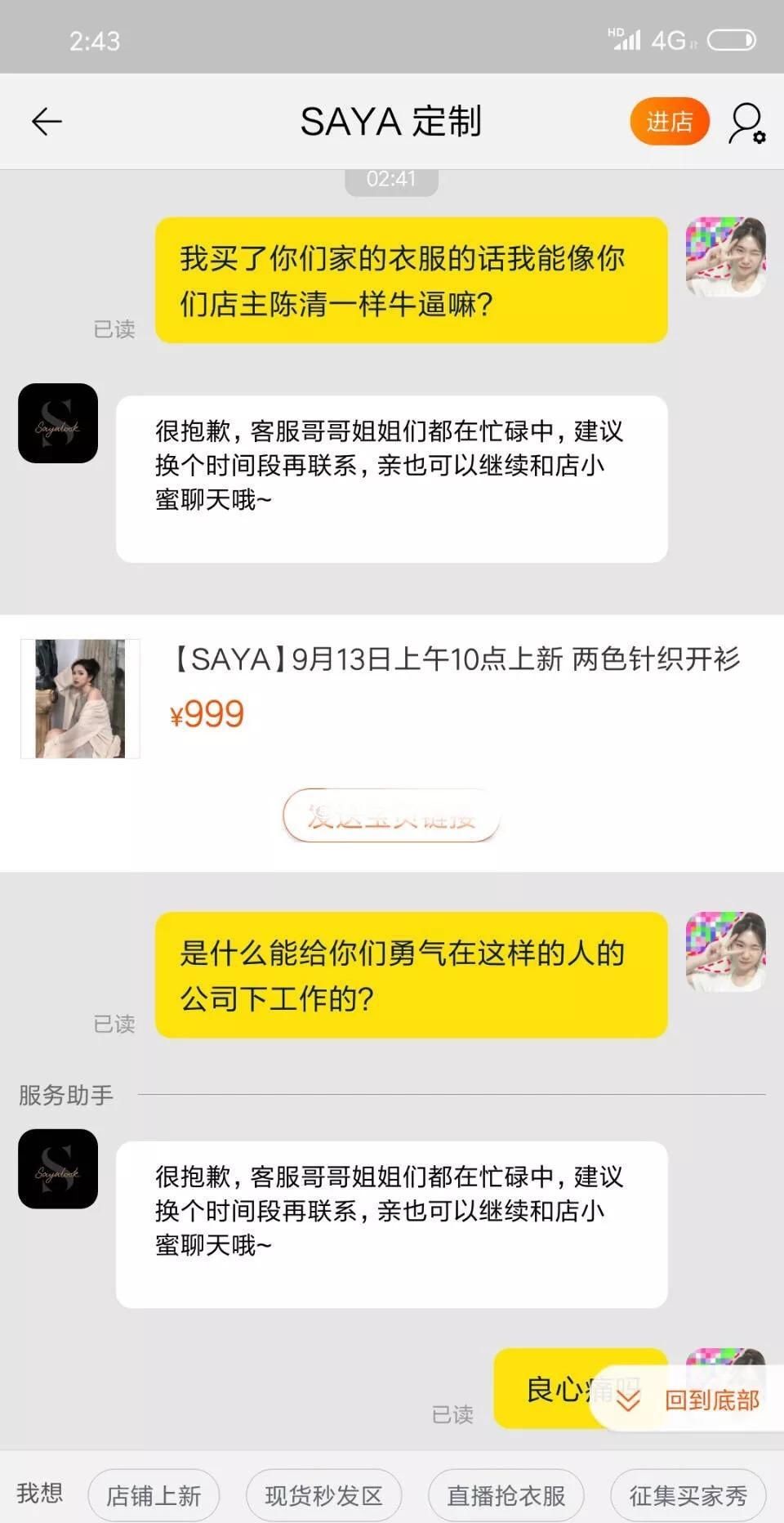Tap the back arrow to leave chat
This screenshot has width=784, height=1523.
click(47, 120)
